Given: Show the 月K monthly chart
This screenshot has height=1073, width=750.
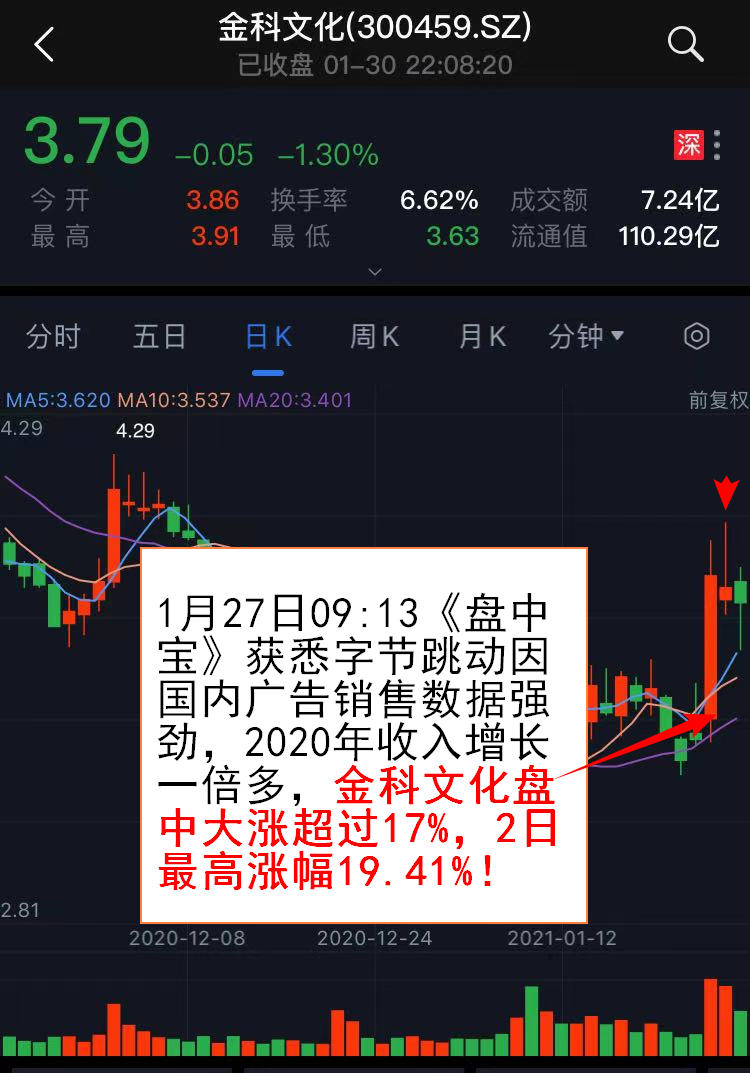Looking at the screenshot, I should [482, 337].
